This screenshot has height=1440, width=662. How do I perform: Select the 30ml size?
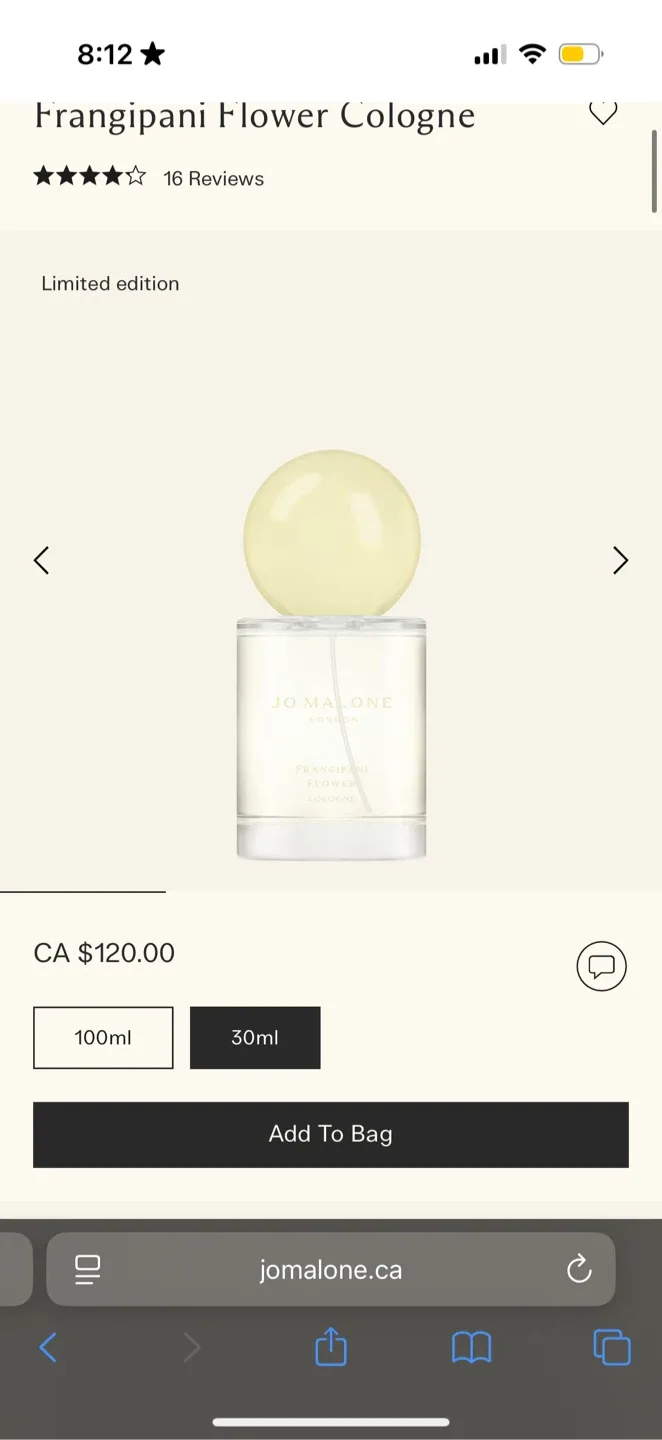[255, 1038]
